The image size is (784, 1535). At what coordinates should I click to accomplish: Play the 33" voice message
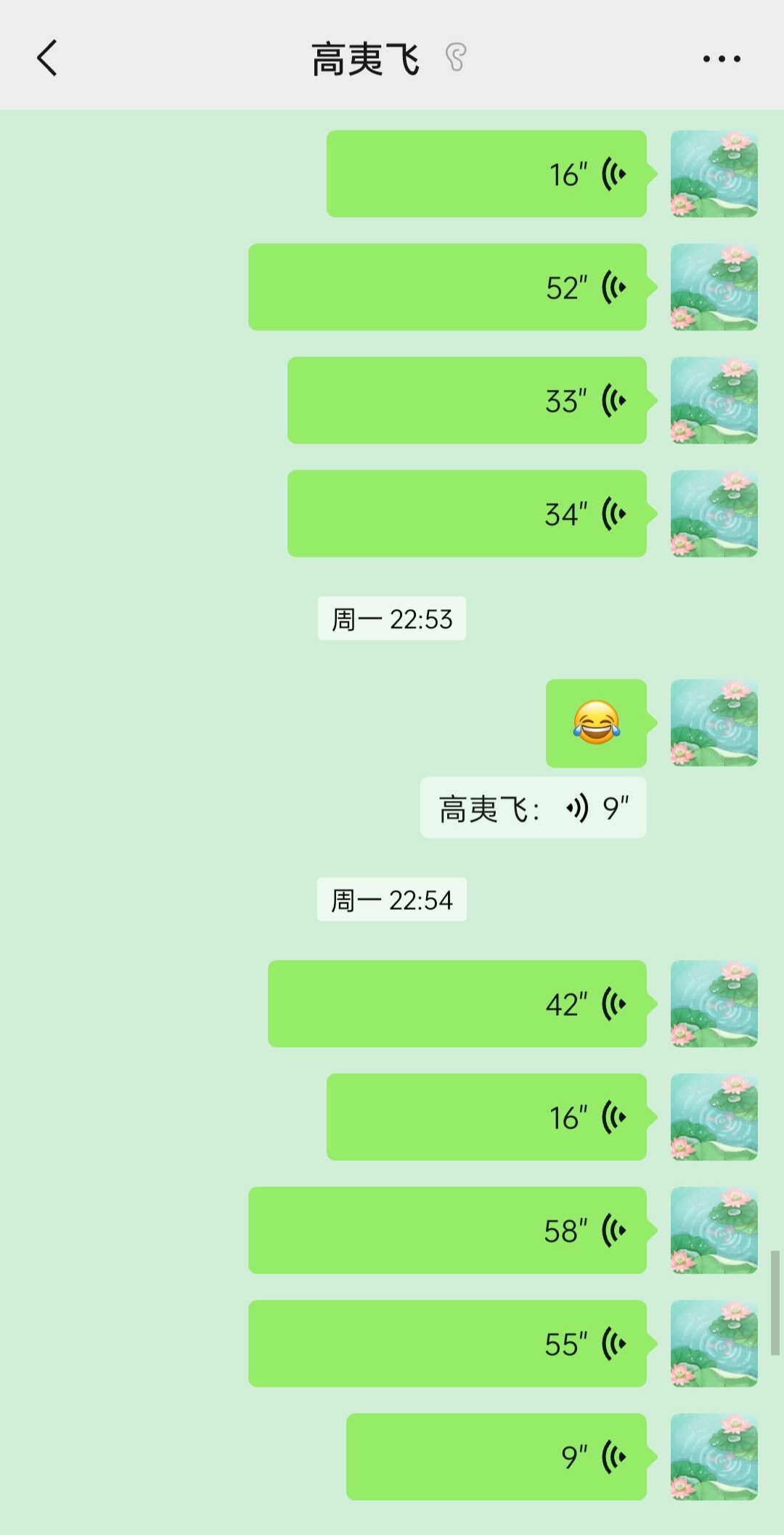click(467, 401)
